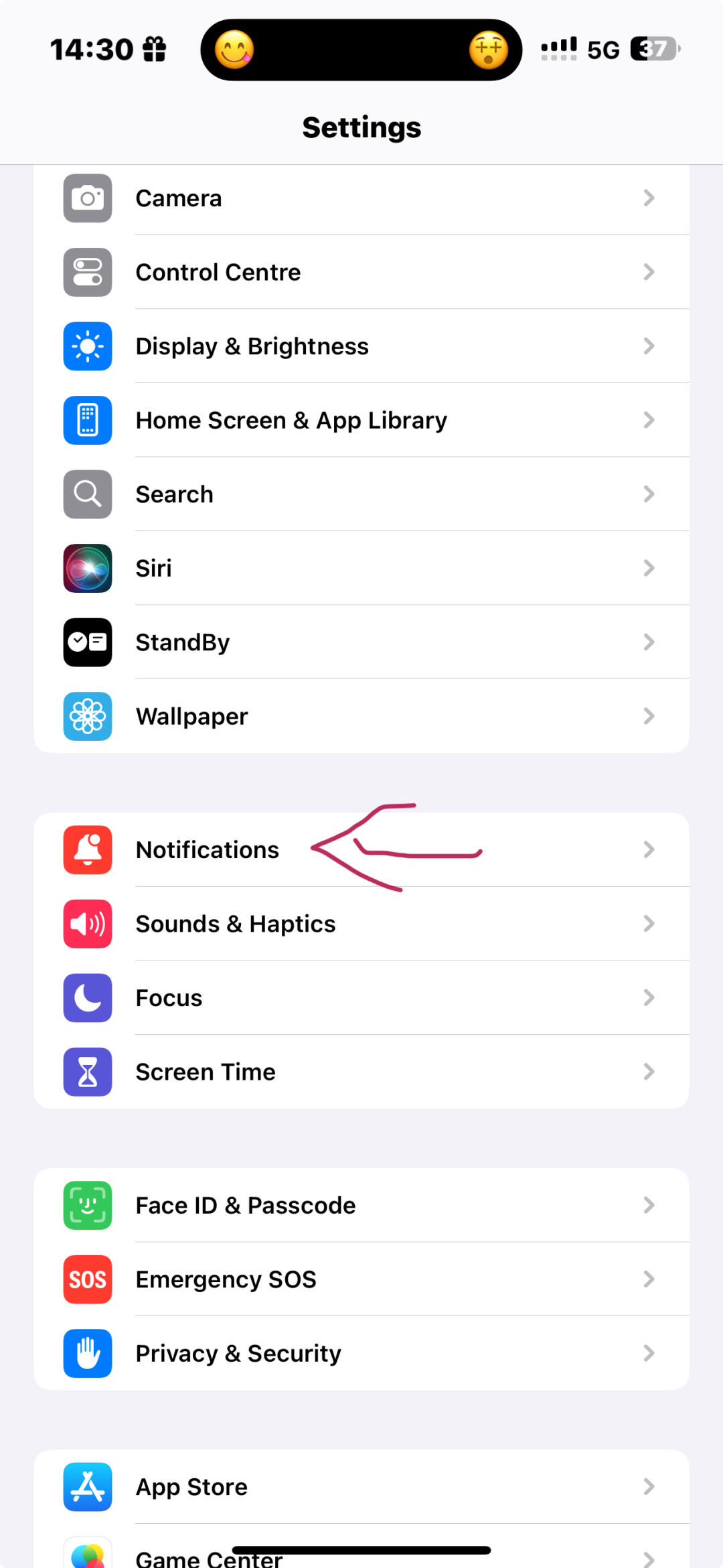
Task: Open Focus settings
Action: pos(361,997)
